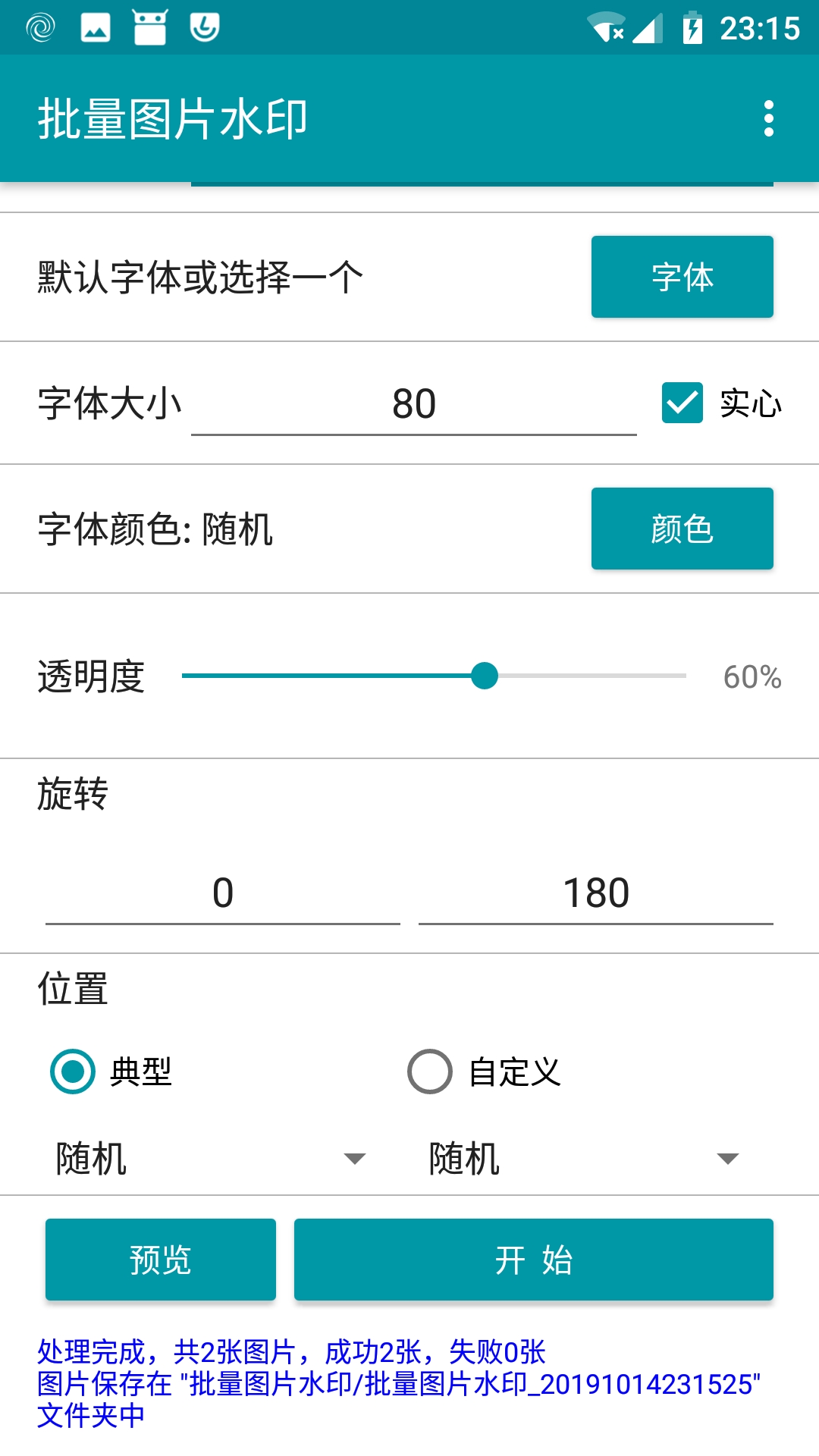
Task: Click the 字体 button to choose a font
Action: (682, 276)
